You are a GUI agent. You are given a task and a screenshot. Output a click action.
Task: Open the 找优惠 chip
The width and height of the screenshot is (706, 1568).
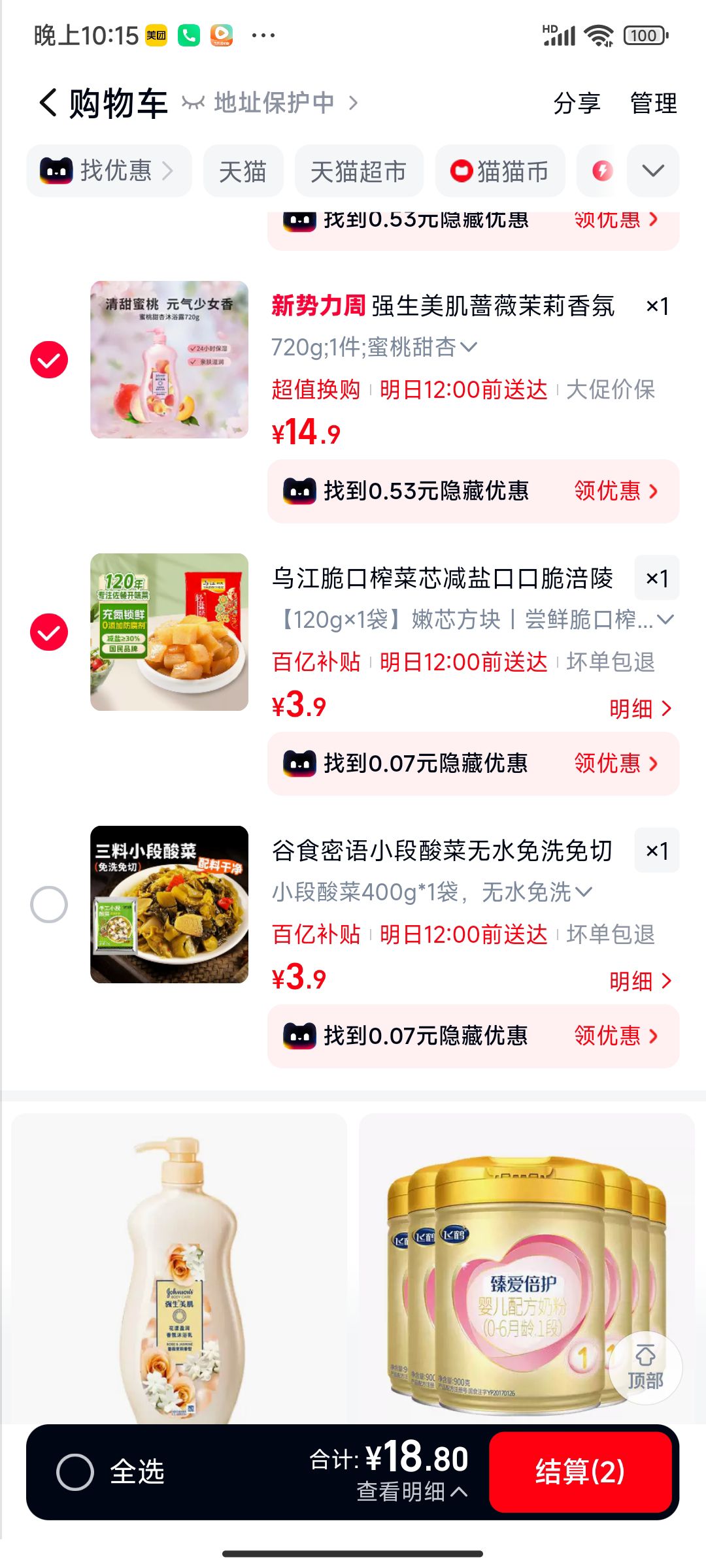pyautogui.click(x=109, y=171)
